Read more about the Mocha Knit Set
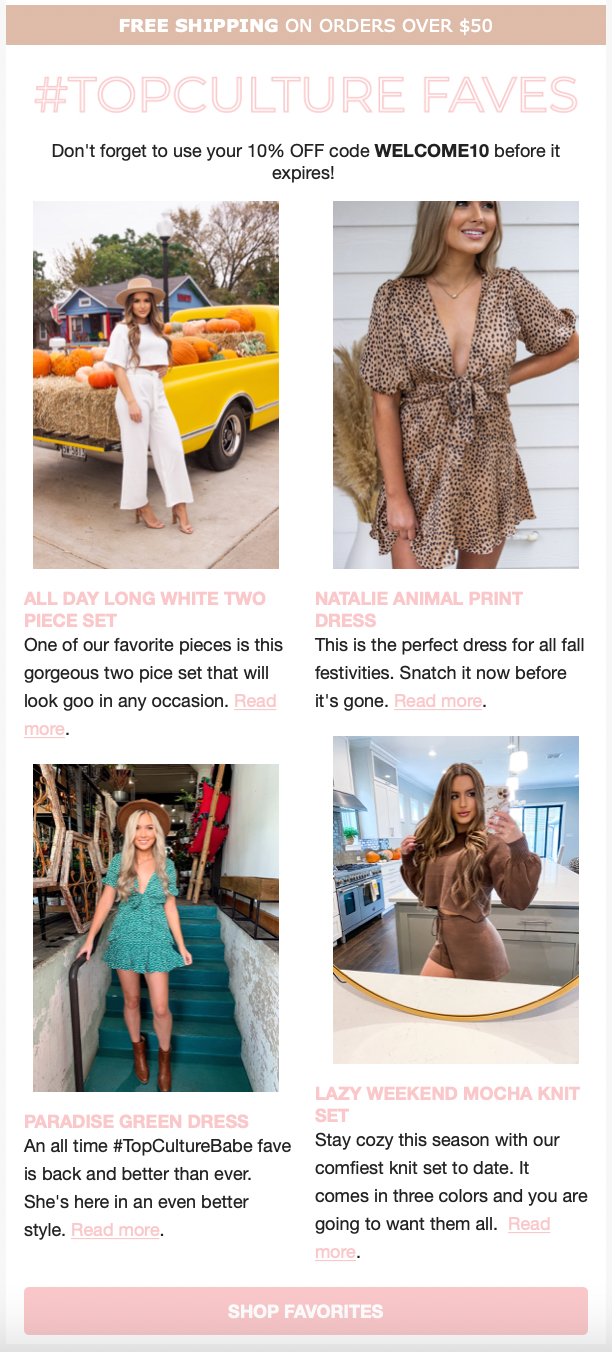The width and height of the screenshot is (612, 1352). click(x=529, y=1225)
